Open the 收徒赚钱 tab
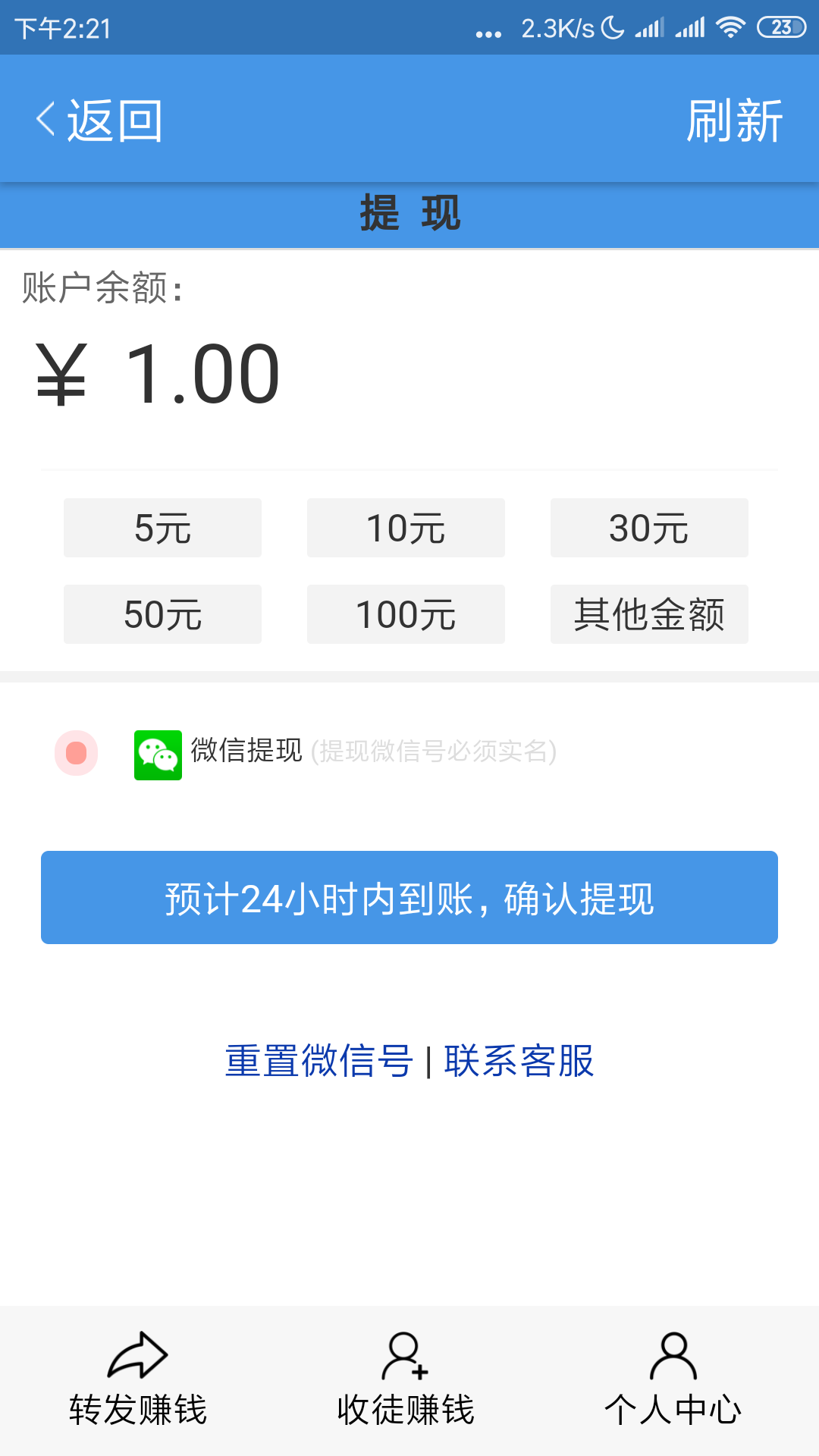819x1456 pixels. pyautogui.click(x=406, y=1380)
